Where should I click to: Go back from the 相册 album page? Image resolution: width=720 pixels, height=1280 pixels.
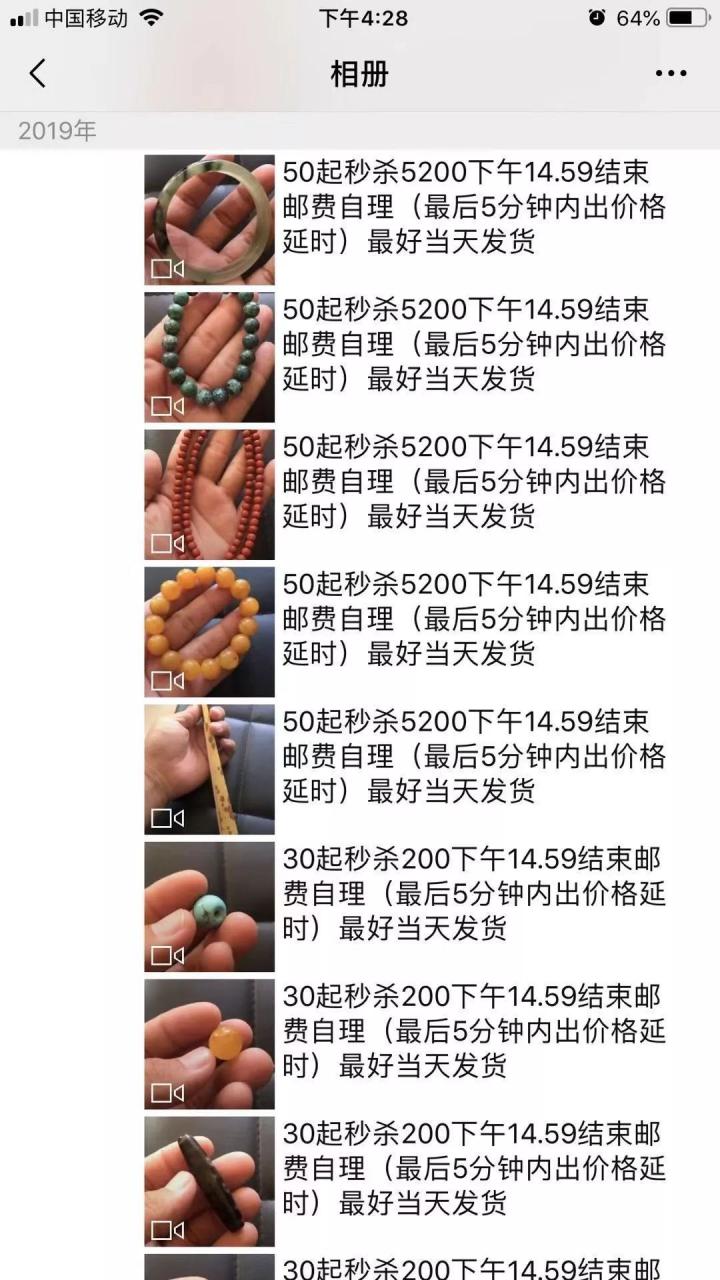tap(38, 74)
